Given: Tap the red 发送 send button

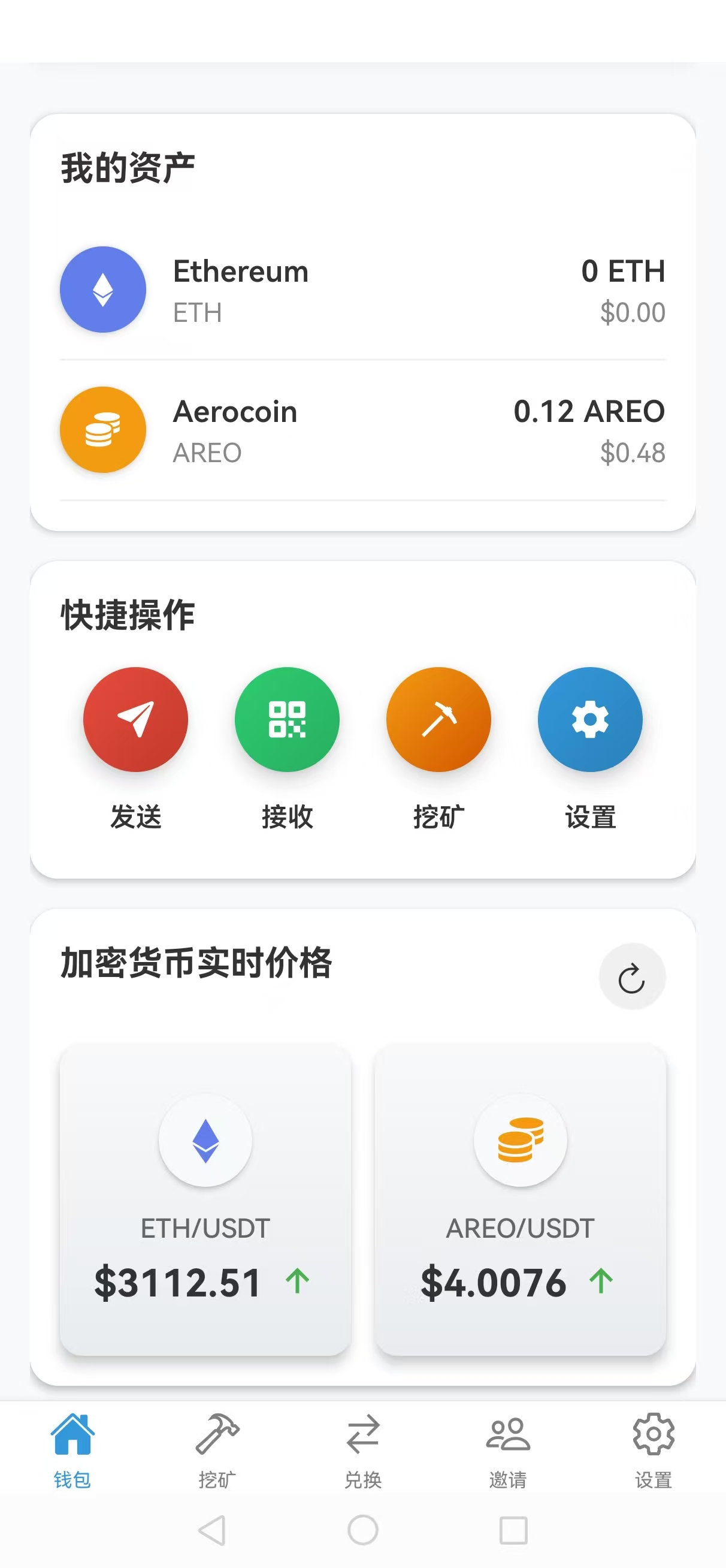Looking at the screenshot, I should click(136, 719).
